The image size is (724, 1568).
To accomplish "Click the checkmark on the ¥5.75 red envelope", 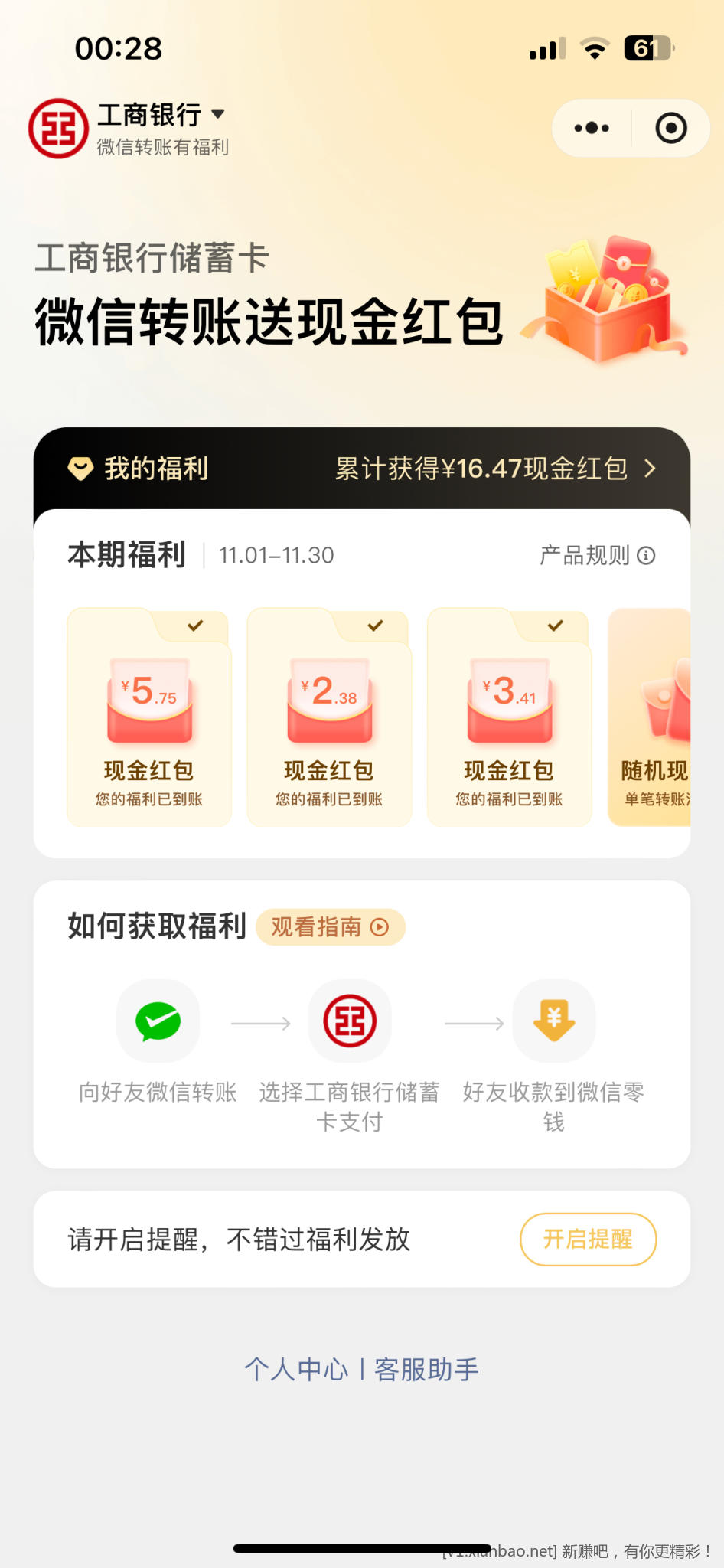I will tap(194, 626).
